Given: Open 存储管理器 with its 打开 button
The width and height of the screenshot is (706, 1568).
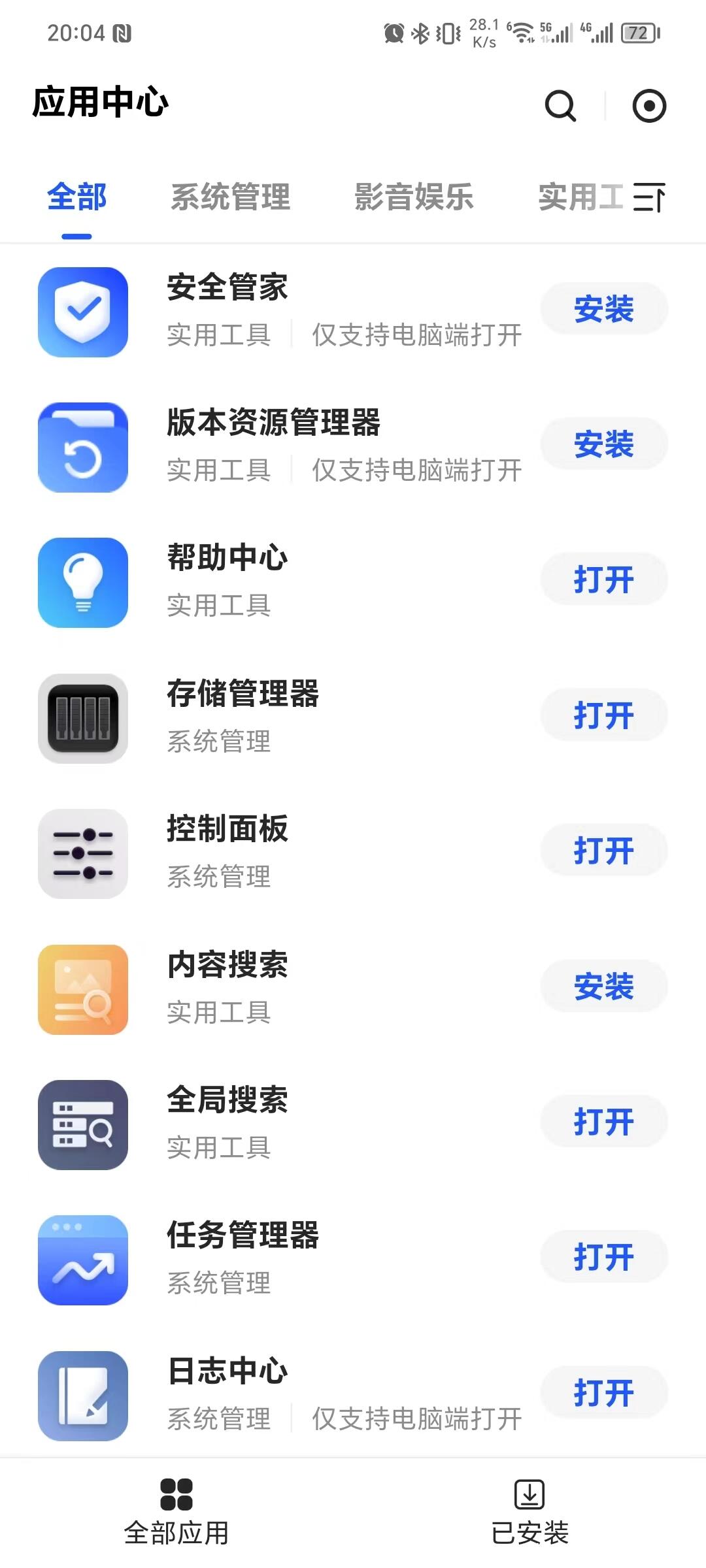Looking at the screenshot, I should [x=604, y=715].
